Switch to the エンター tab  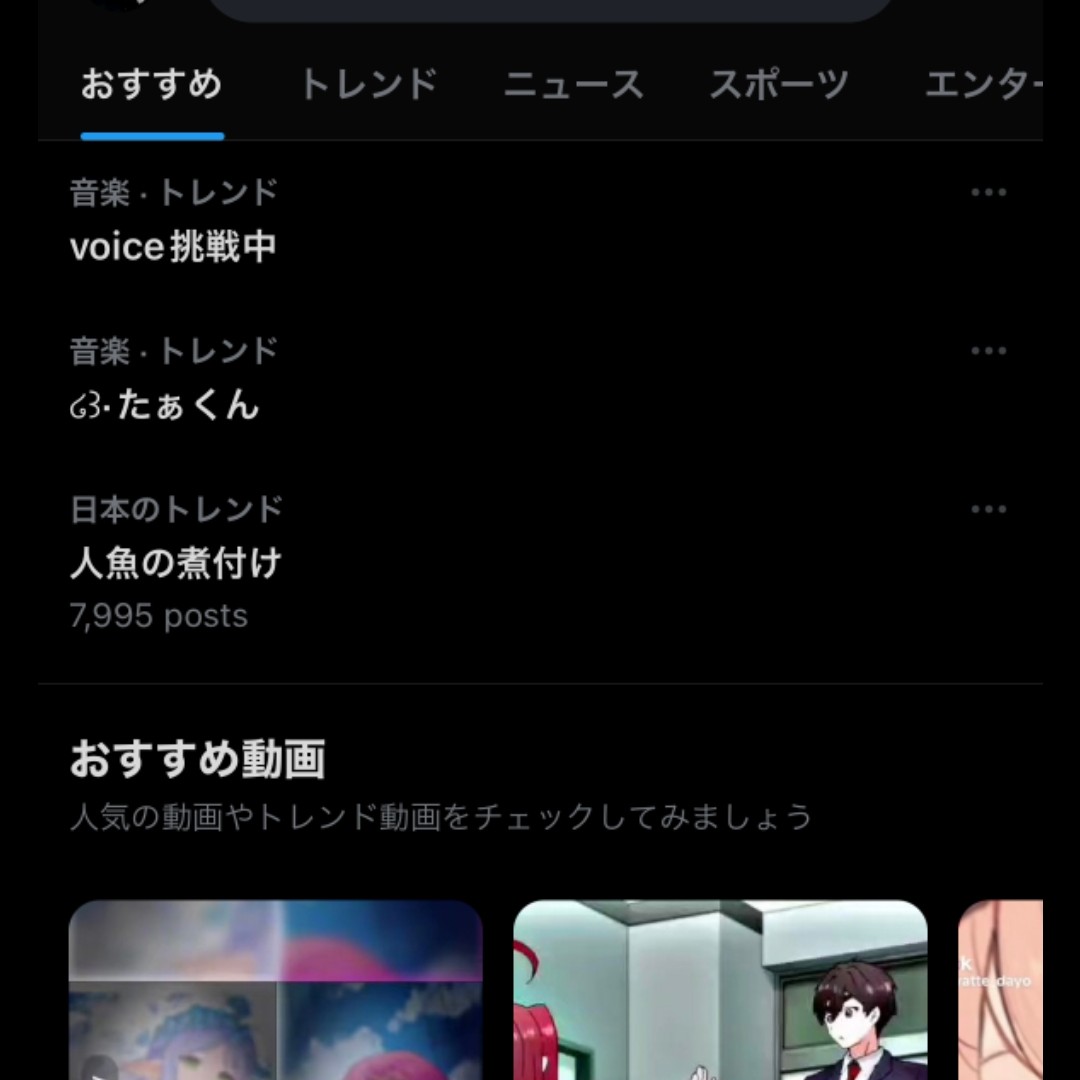coord(984,85)
